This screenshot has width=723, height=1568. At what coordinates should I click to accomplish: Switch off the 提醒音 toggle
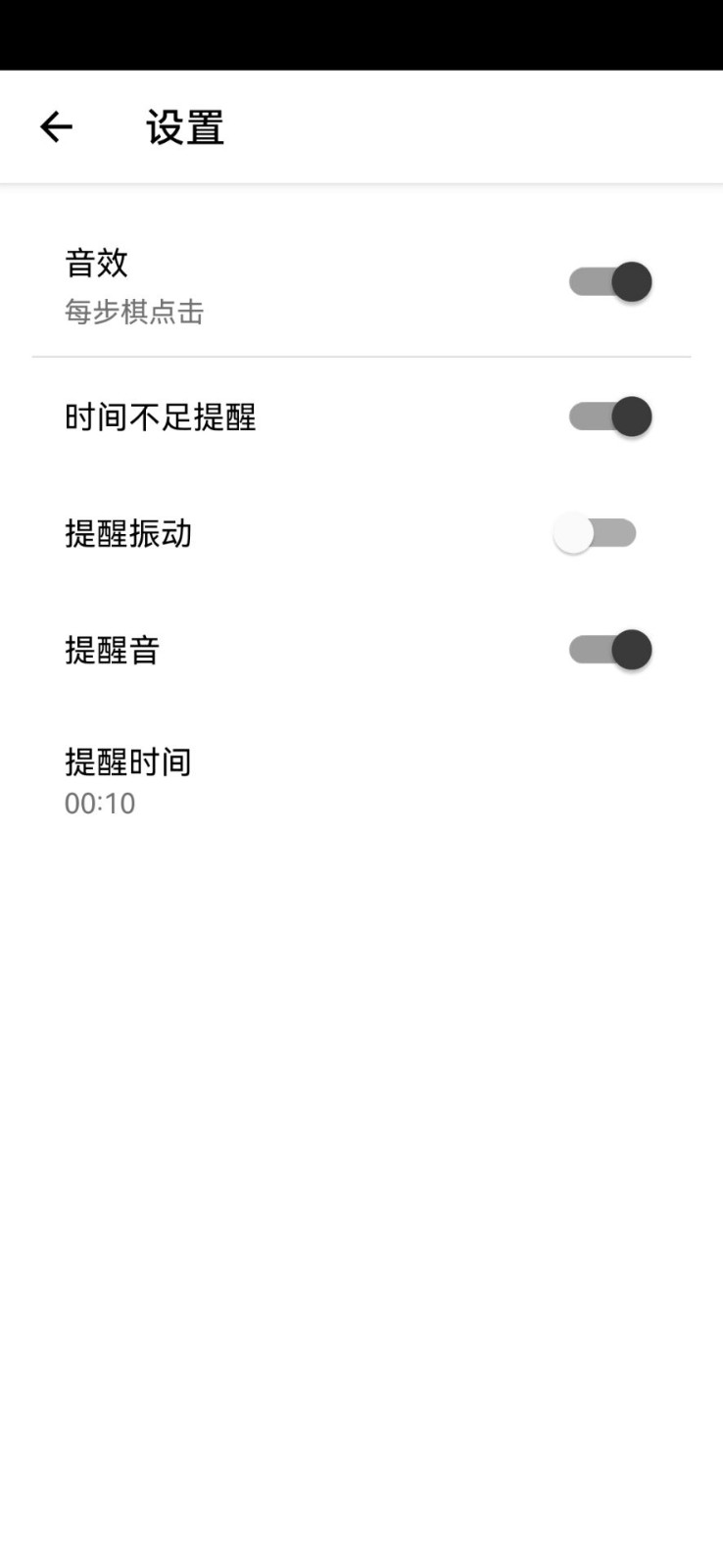(x=610, y=650)
